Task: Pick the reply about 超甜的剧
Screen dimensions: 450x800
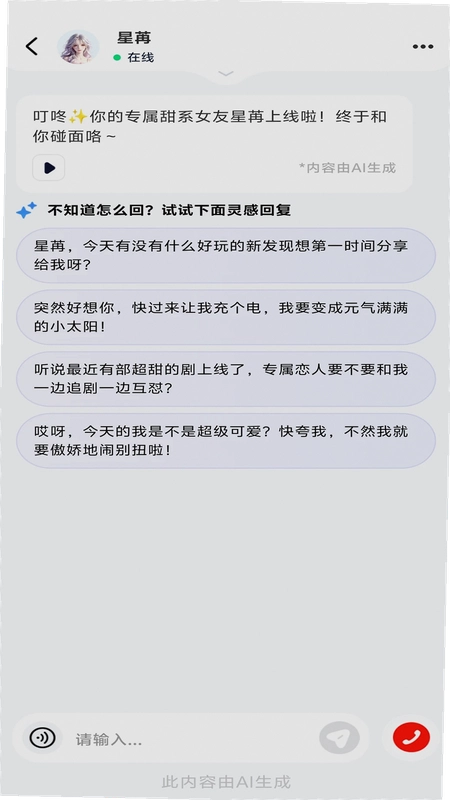Action: [226, 379]
